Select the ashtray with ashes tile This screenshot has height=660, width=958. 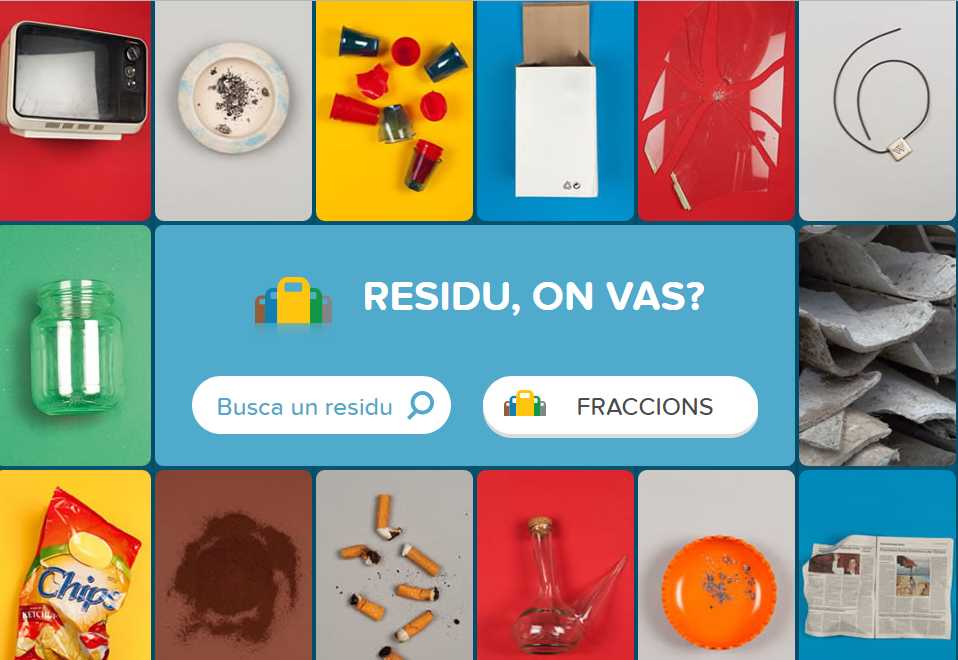click(233, 110)
